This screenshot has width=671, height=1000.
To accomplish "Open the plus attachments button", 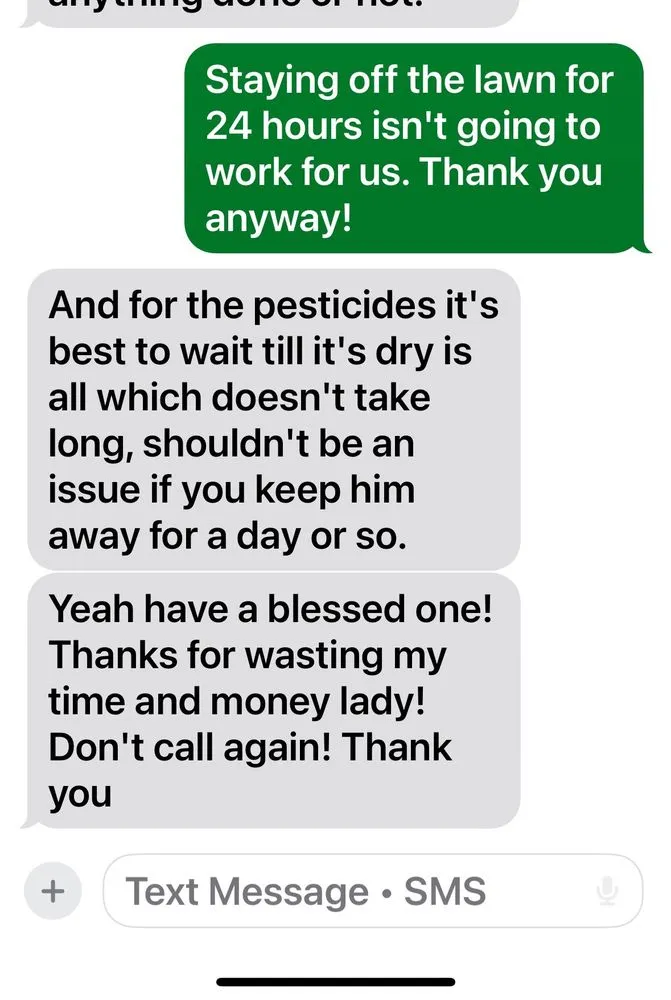I will (52, 890).
